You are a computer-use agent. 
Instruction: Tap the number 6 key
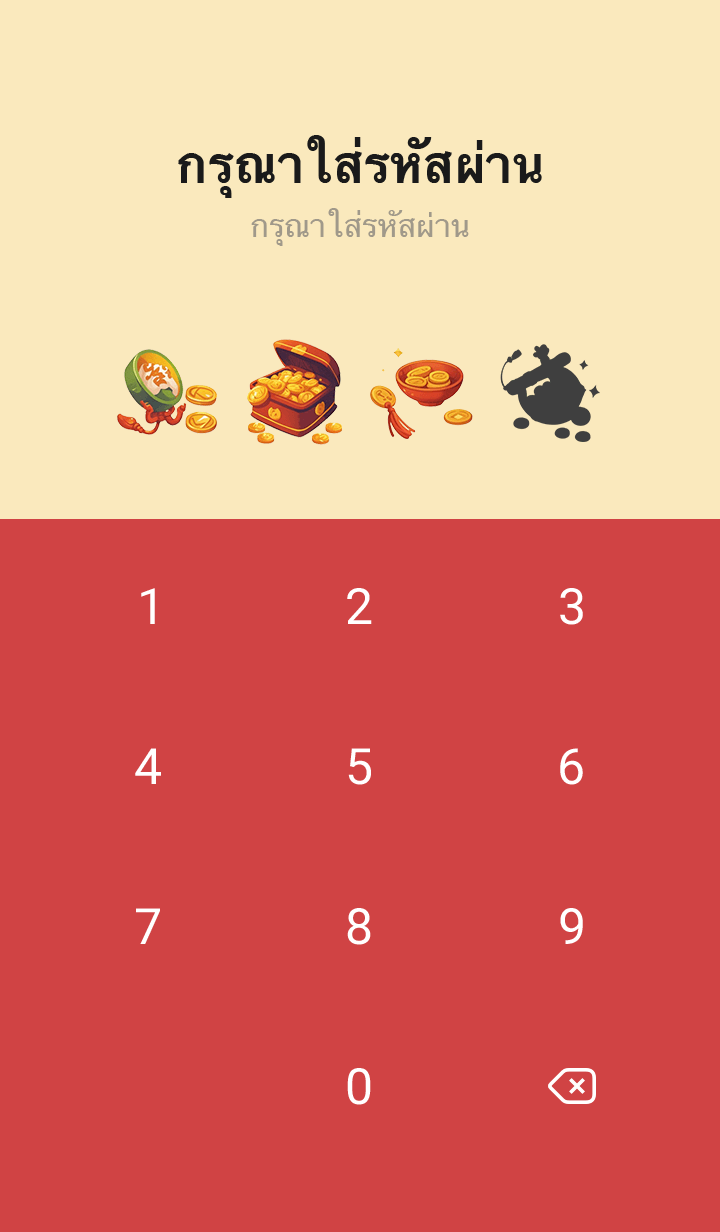coord(571,767)
